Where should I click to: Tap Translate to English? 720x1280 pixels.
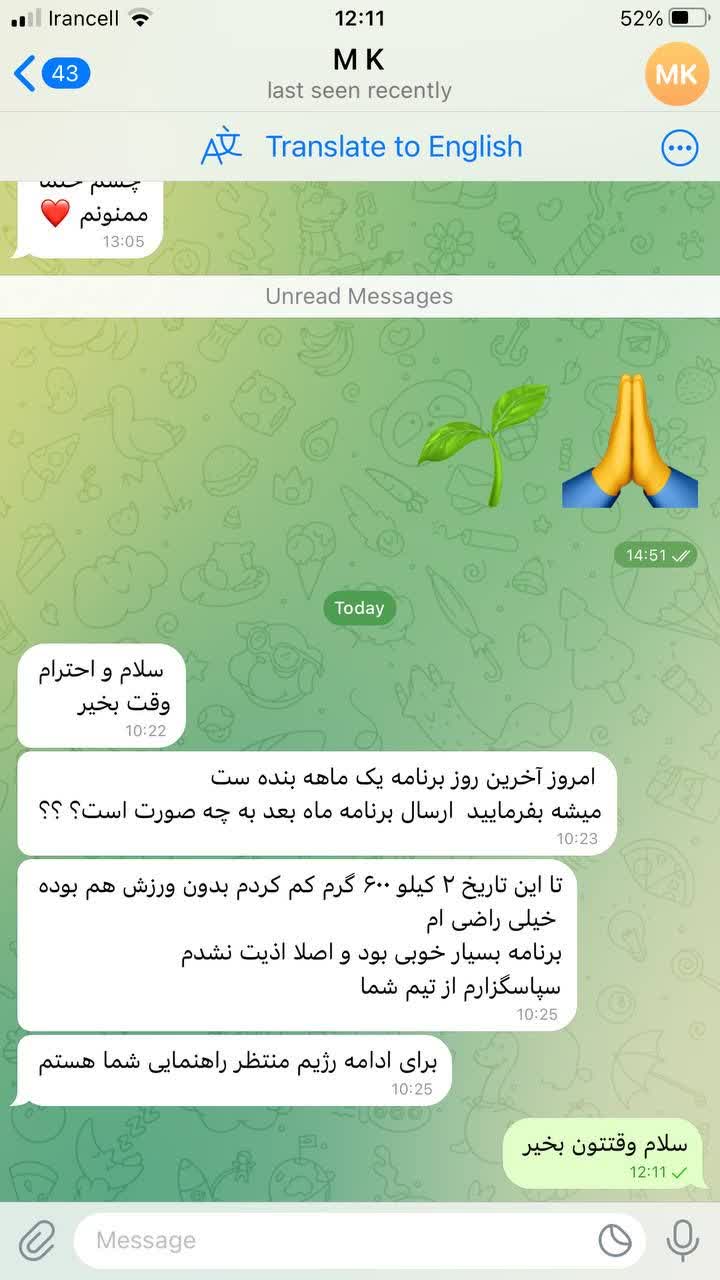(x=362, y=147)
